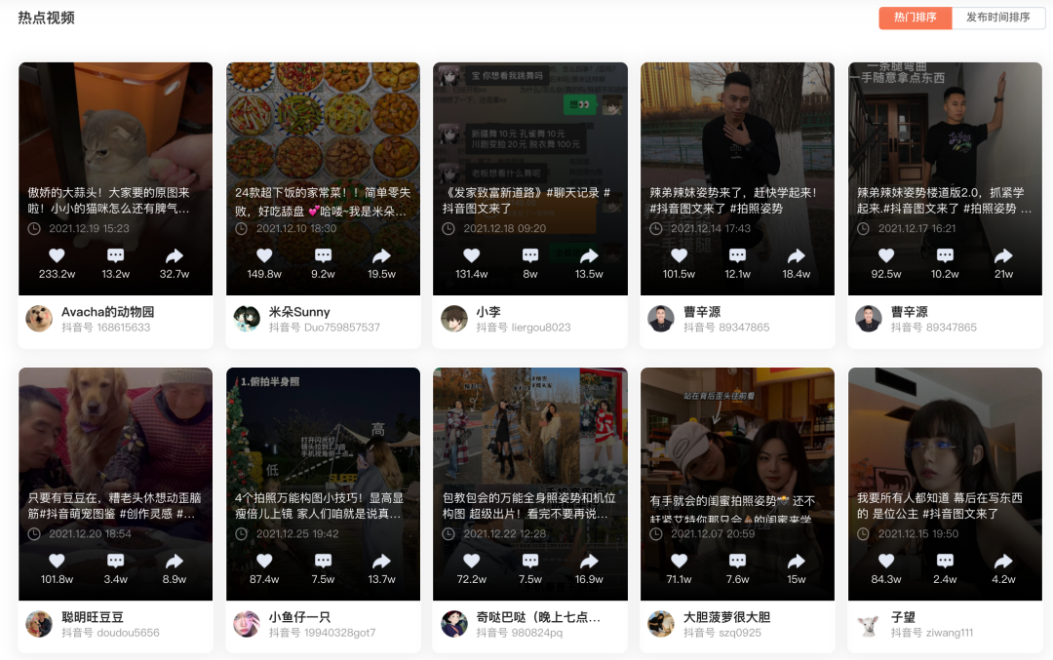View 聪明旺豆豆 author profile
The height and width of the screenshot is (660, 1053).
(92, 617)
